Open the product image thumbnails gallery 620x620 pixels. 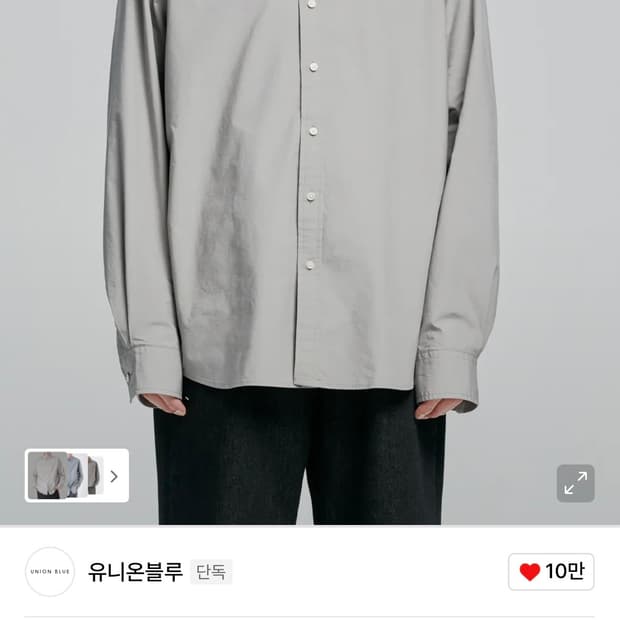(x=77, y=475)
